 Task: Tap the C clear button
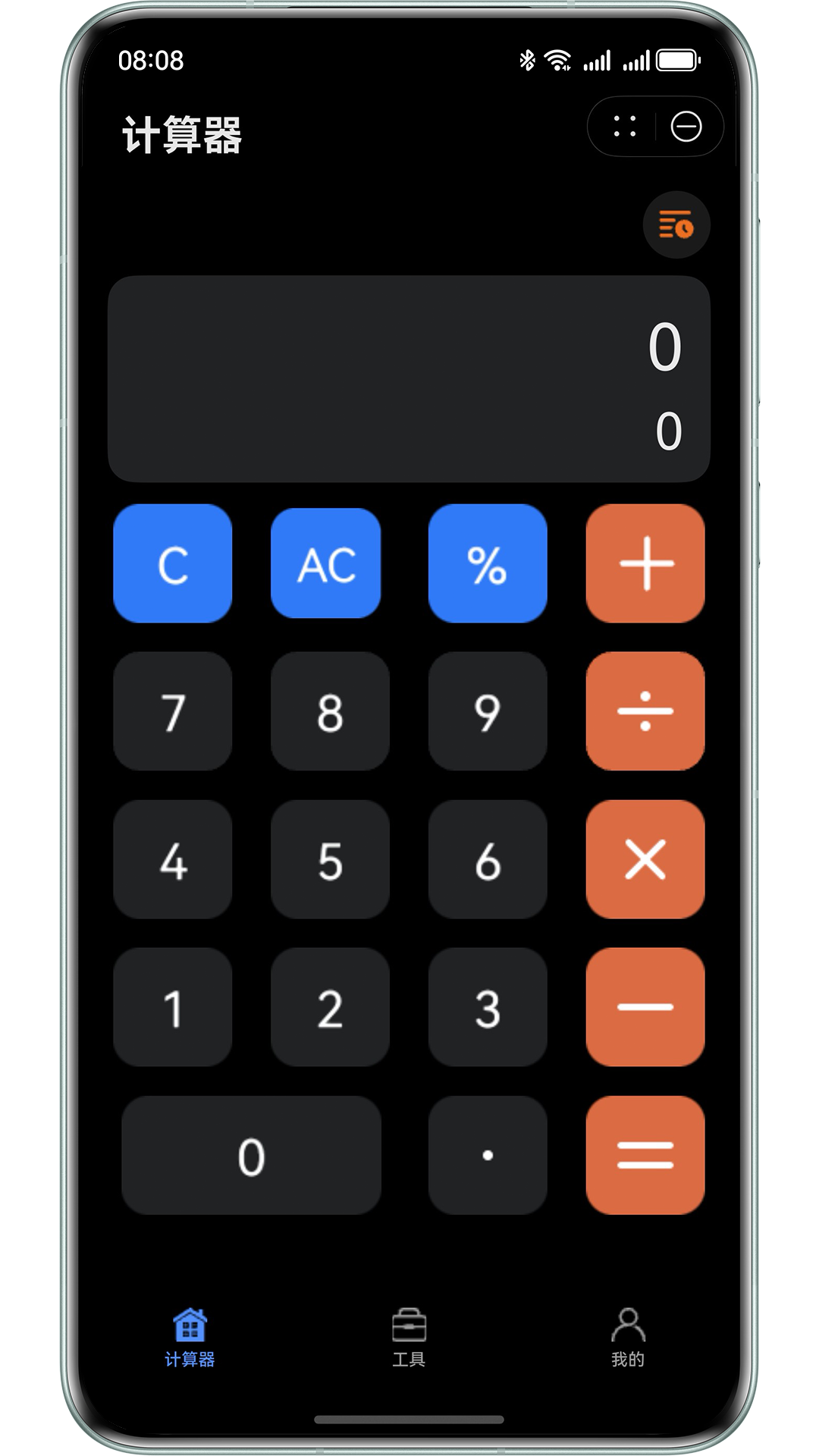(173, 563)
